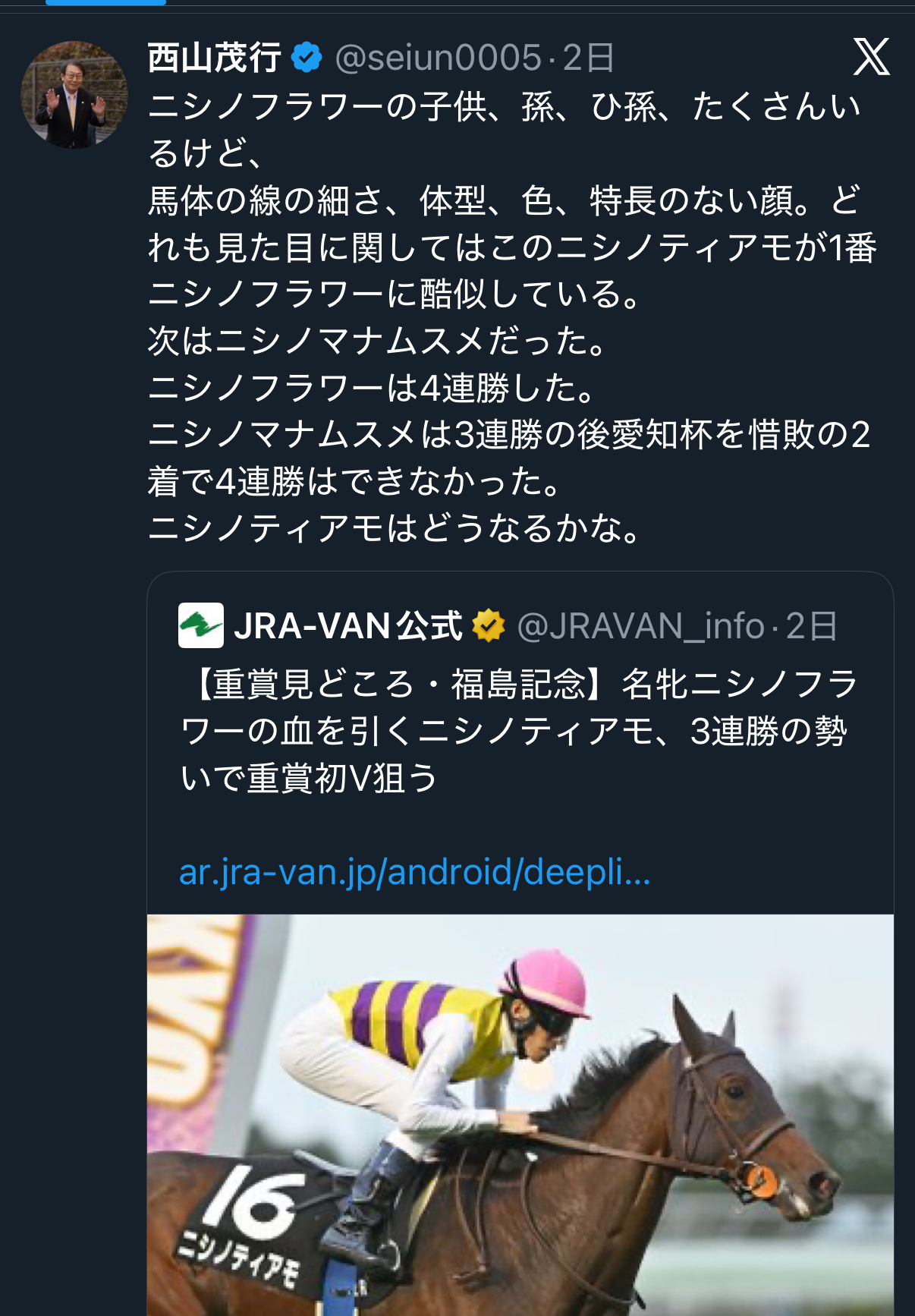Open the ar.jra-van.jp link

pos(414,872)
